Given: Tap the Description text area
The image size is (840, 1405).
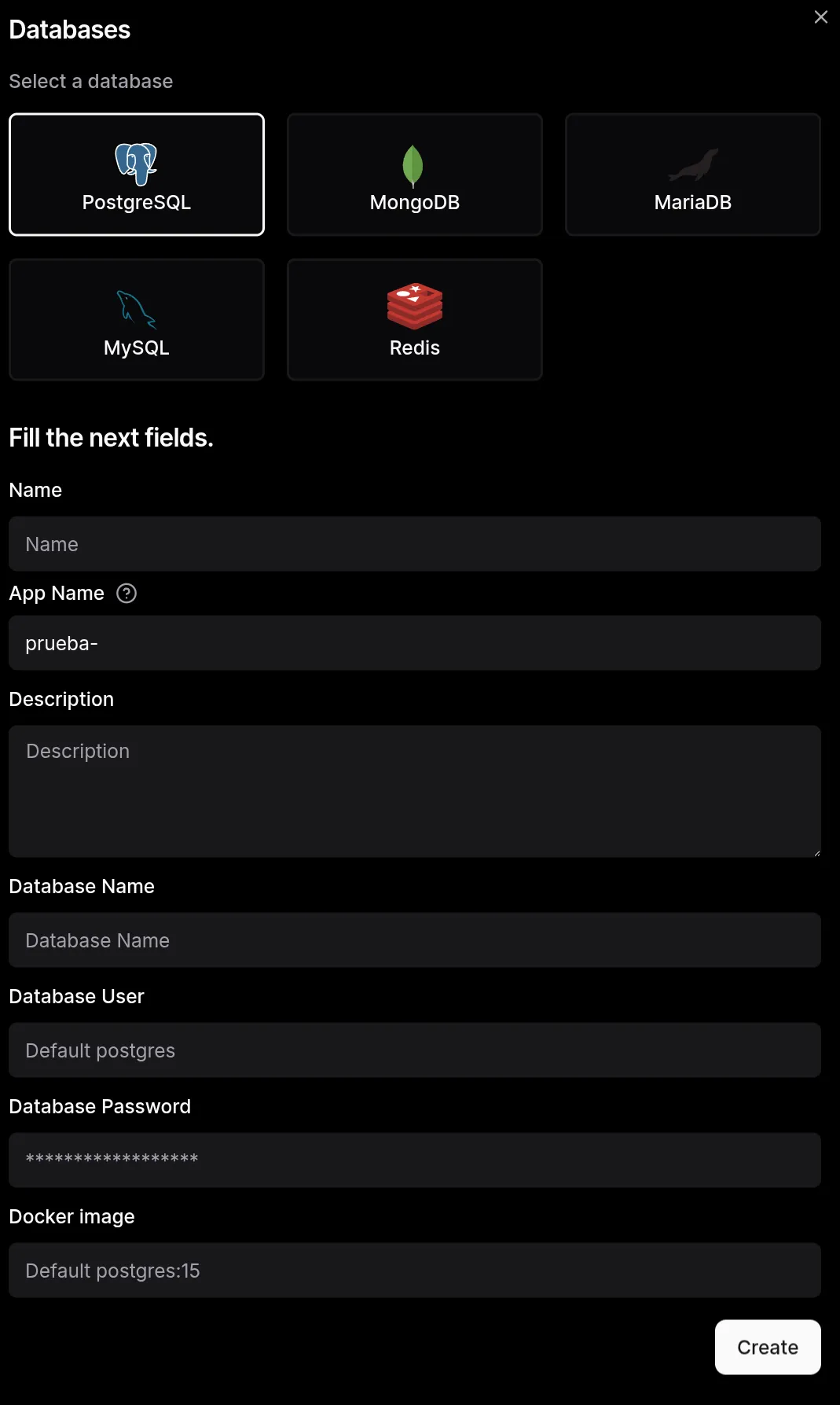Looking at the screenshot, I should (415, 791).
